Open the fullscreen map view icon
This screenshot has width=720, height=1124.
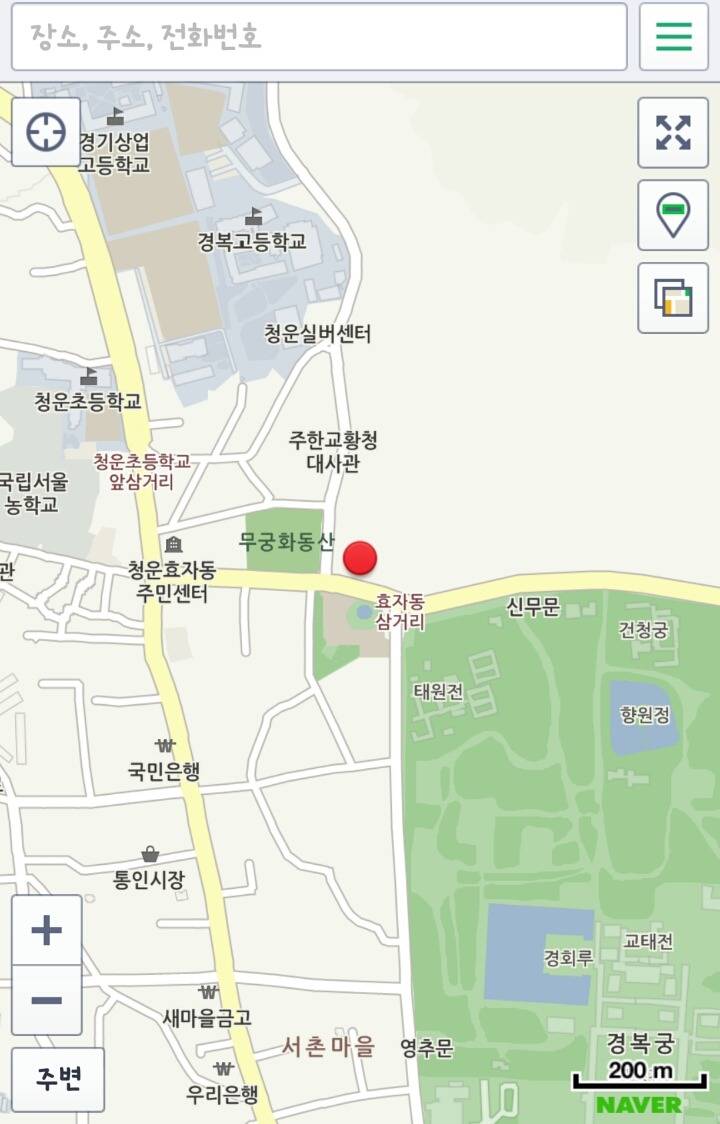[x=673, y=133]
